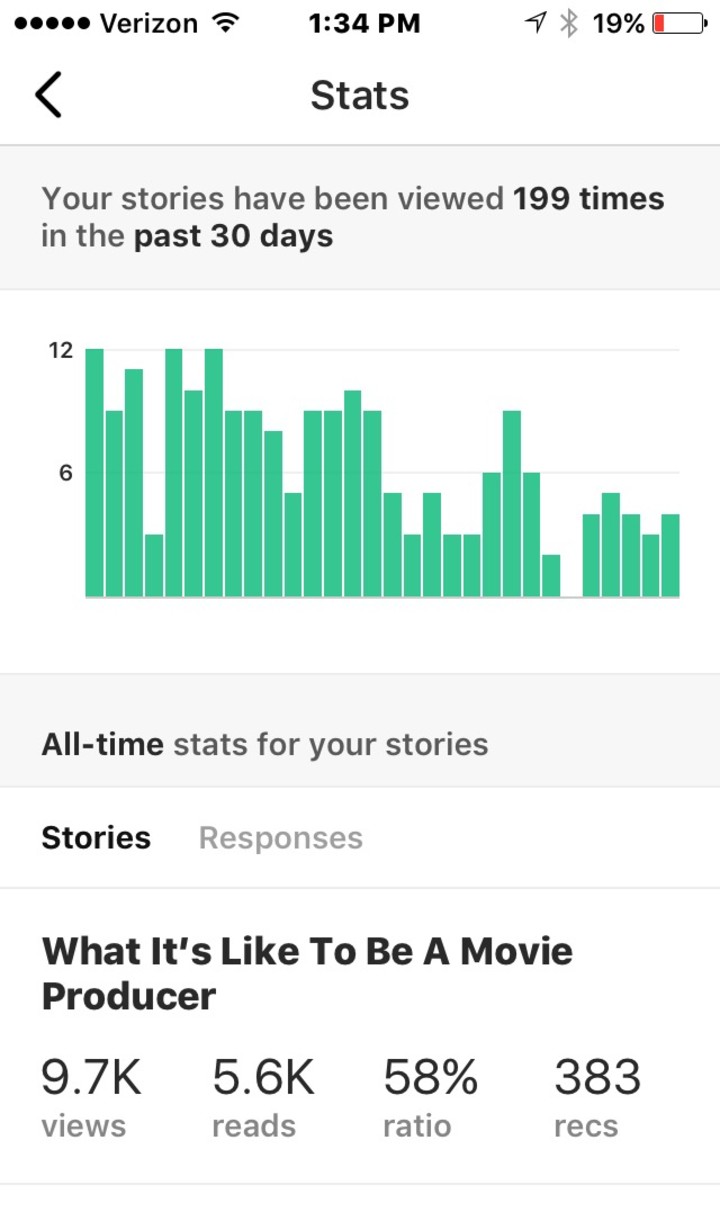Open What It's Like To Be A Movie Producer
720x1212 pixels.
[x=307, y=973]
